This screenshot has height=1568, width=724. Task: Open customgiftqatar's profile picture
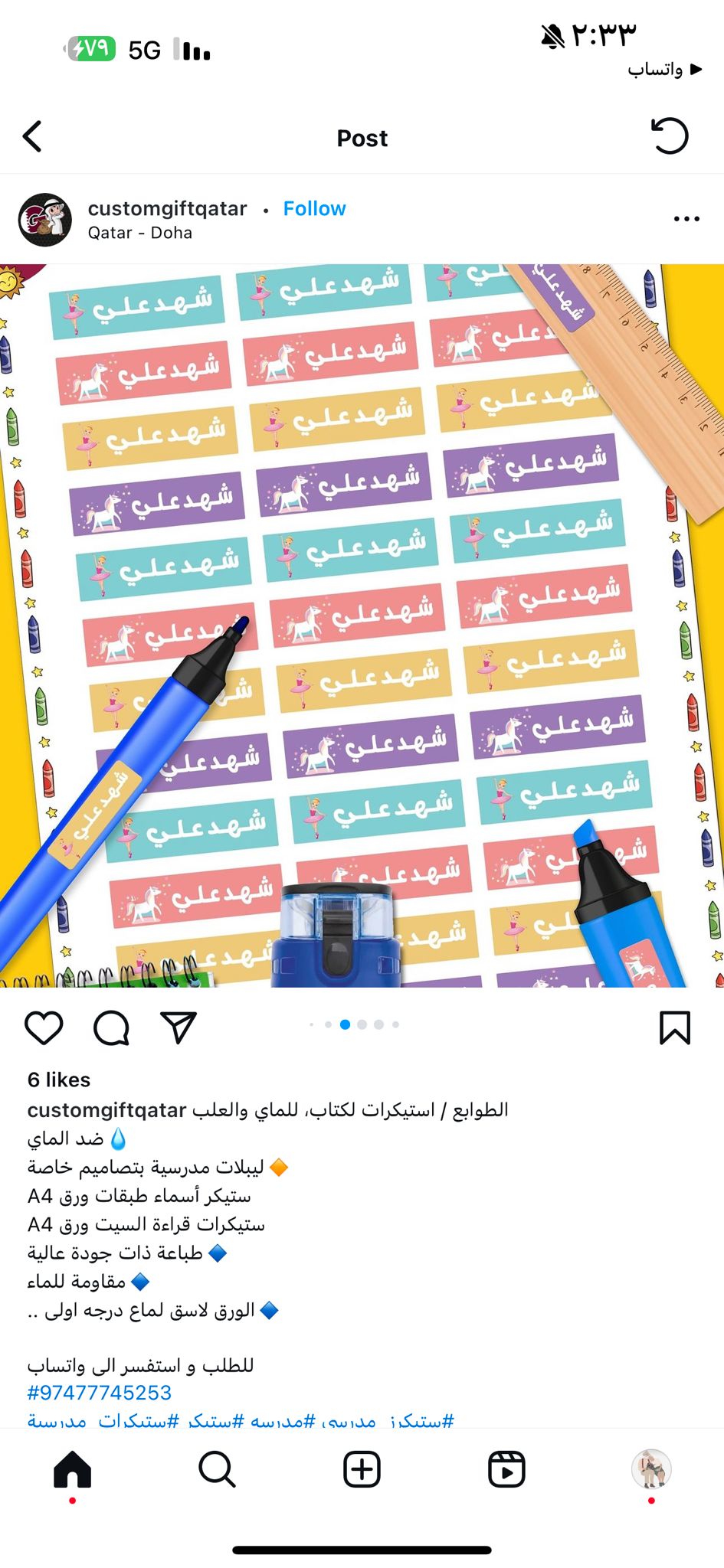tap(45, 220)
